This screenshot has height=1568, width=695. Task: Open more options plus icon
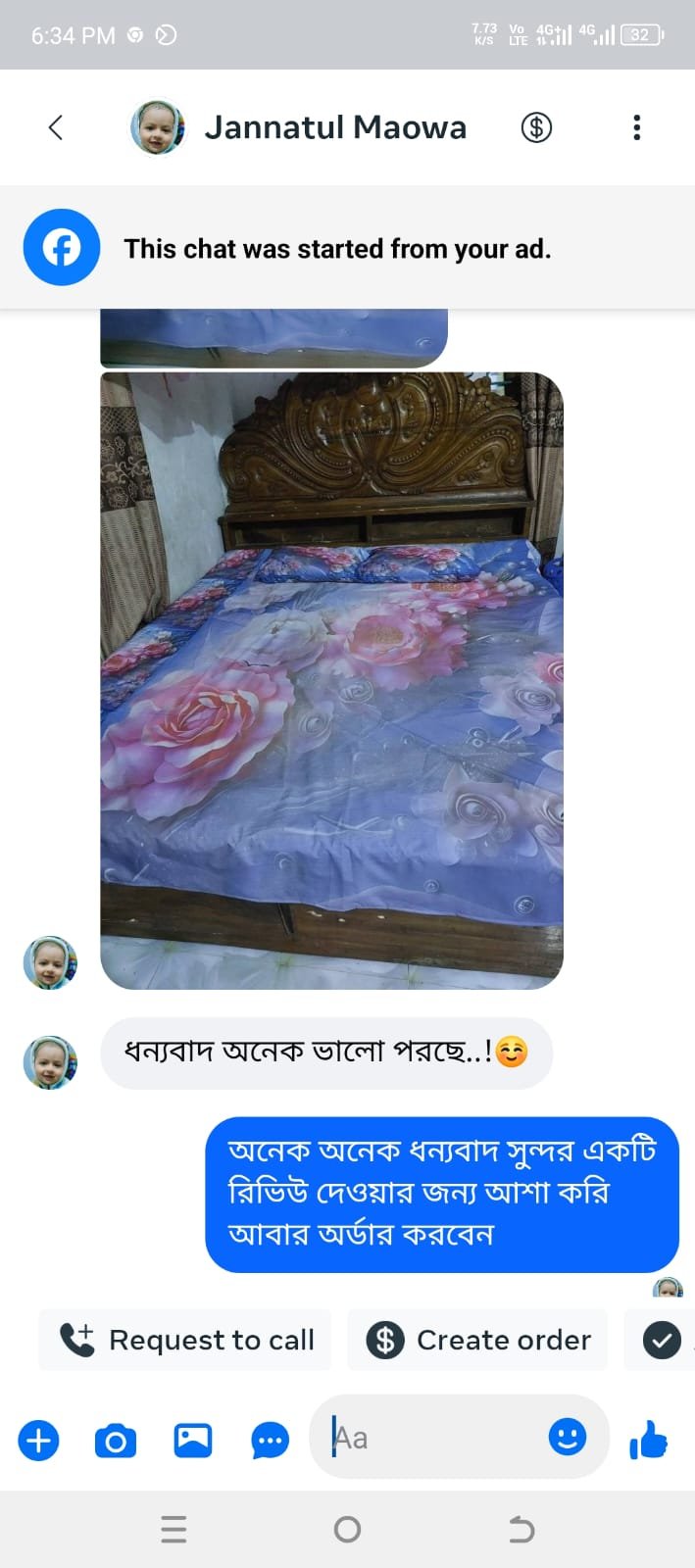point(39,1441)
